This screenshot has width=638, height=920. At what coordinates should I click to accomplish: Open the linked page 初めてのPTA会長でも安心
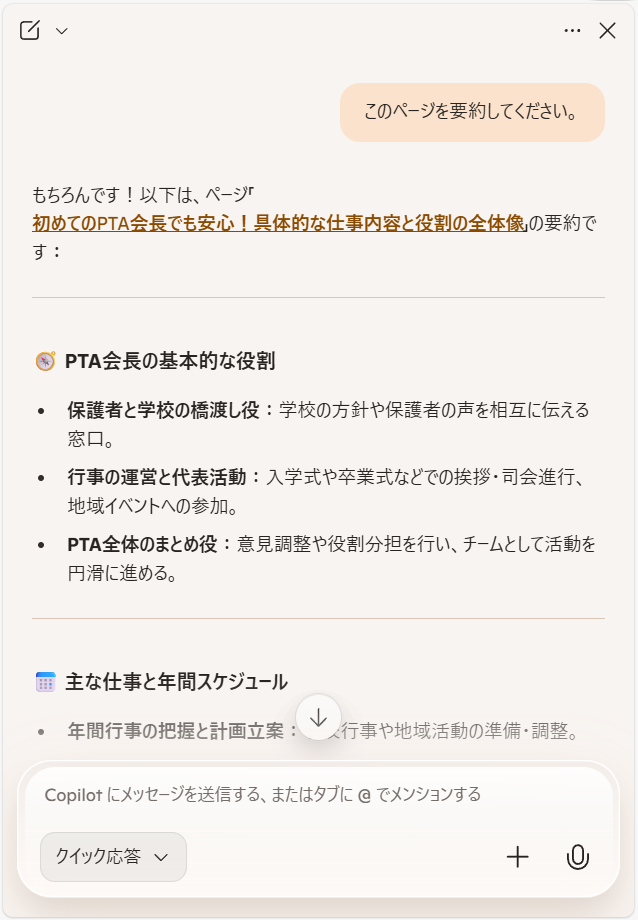pos(278,223)
